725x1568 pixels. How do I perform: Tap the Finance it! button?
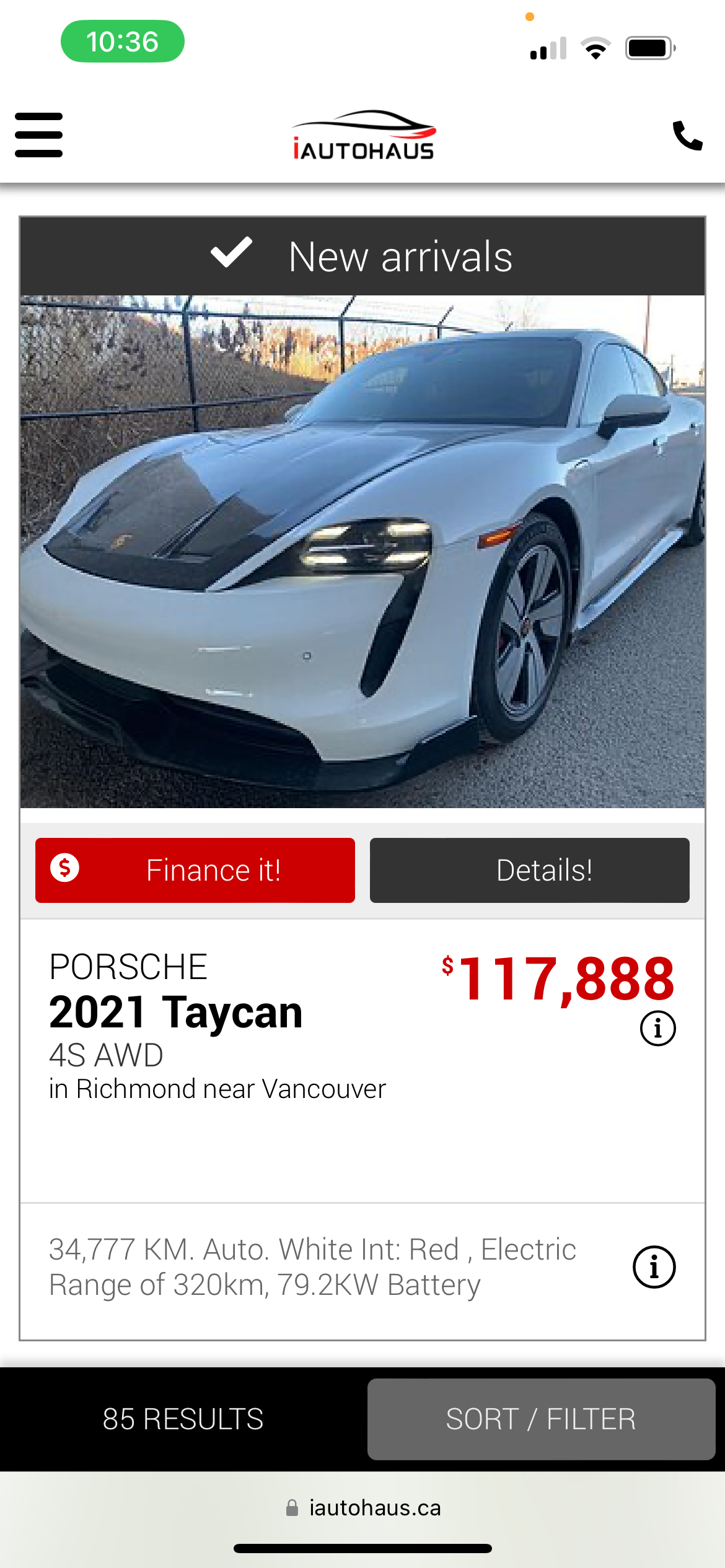pos(195,870)
